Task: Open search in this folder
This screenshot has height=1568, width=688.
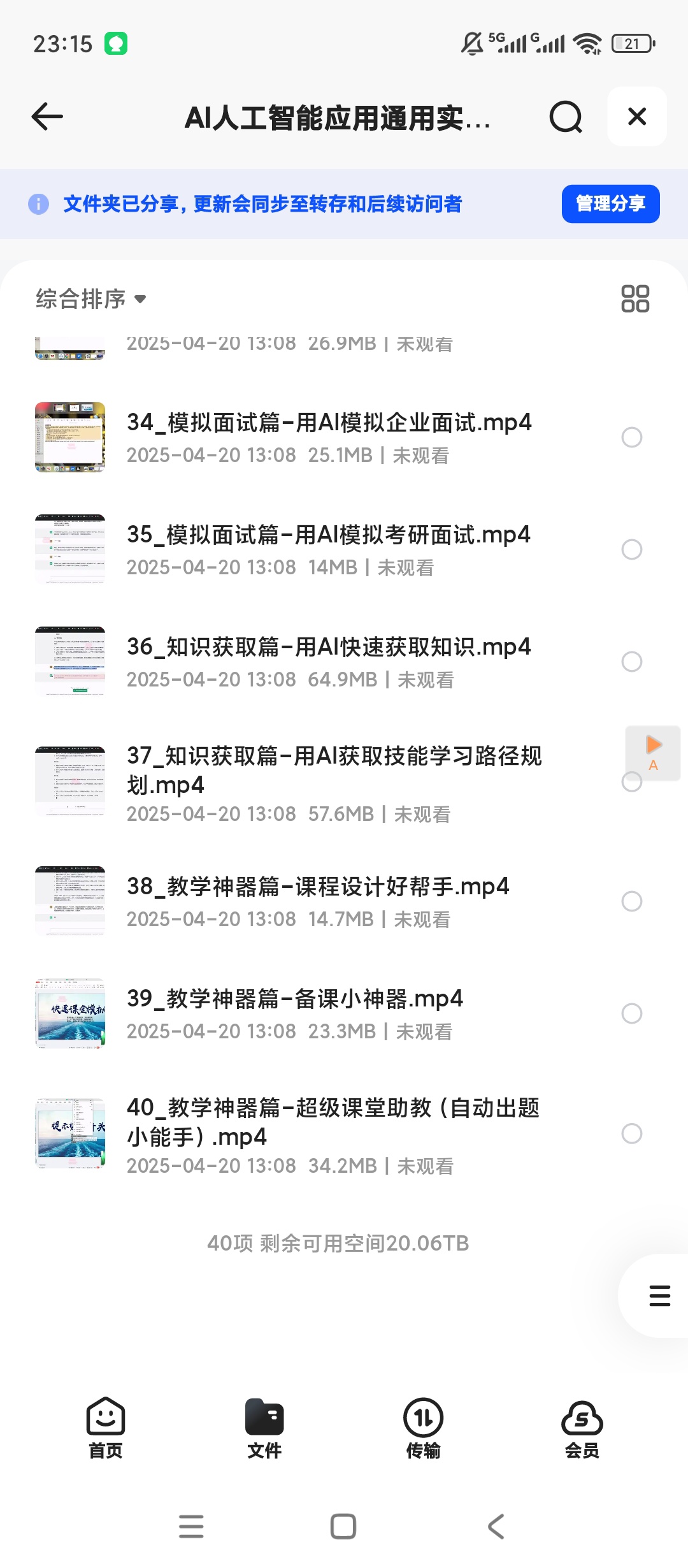Action: (566, 117)
